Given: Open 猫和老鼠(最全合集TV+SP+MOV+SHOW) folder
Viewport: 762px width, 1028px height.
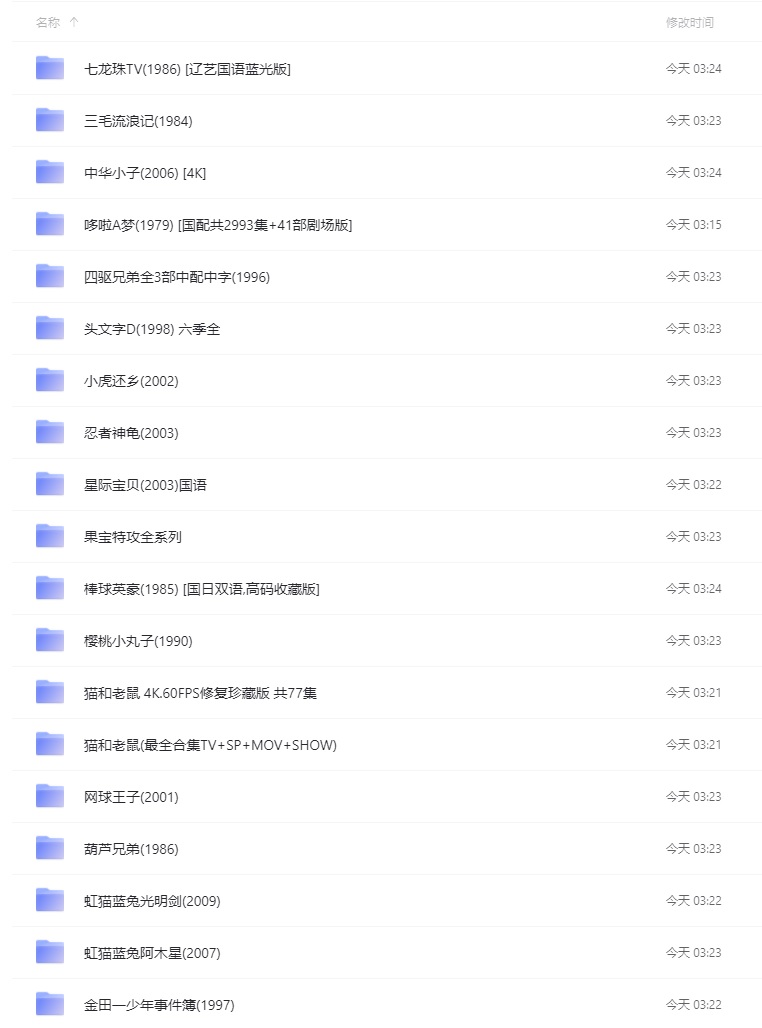Looking at the screenshot, I should pyautogui.click(x=210, y=745).
